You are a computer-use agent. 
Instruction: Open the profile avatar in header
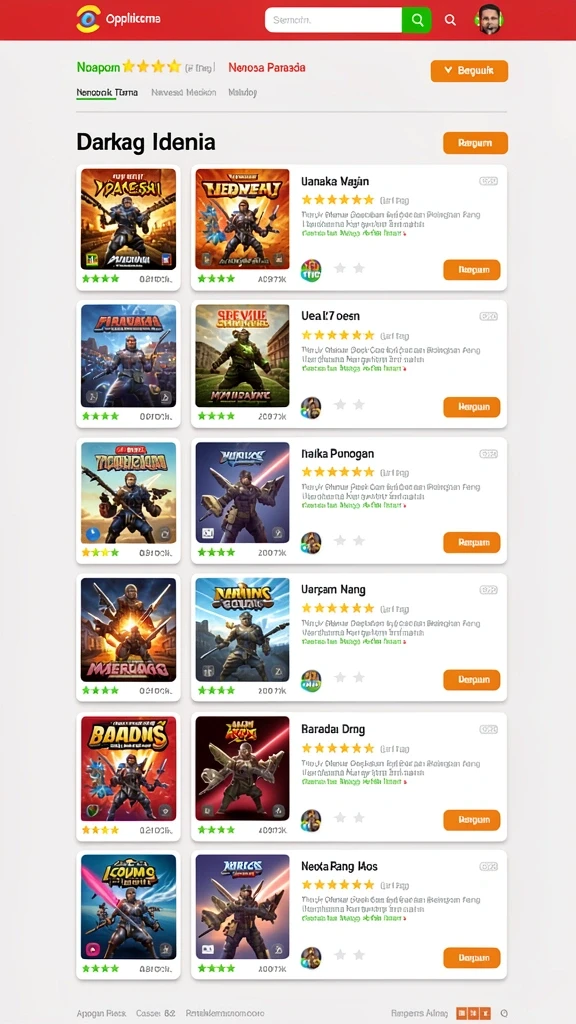click(x=488, y=20)
